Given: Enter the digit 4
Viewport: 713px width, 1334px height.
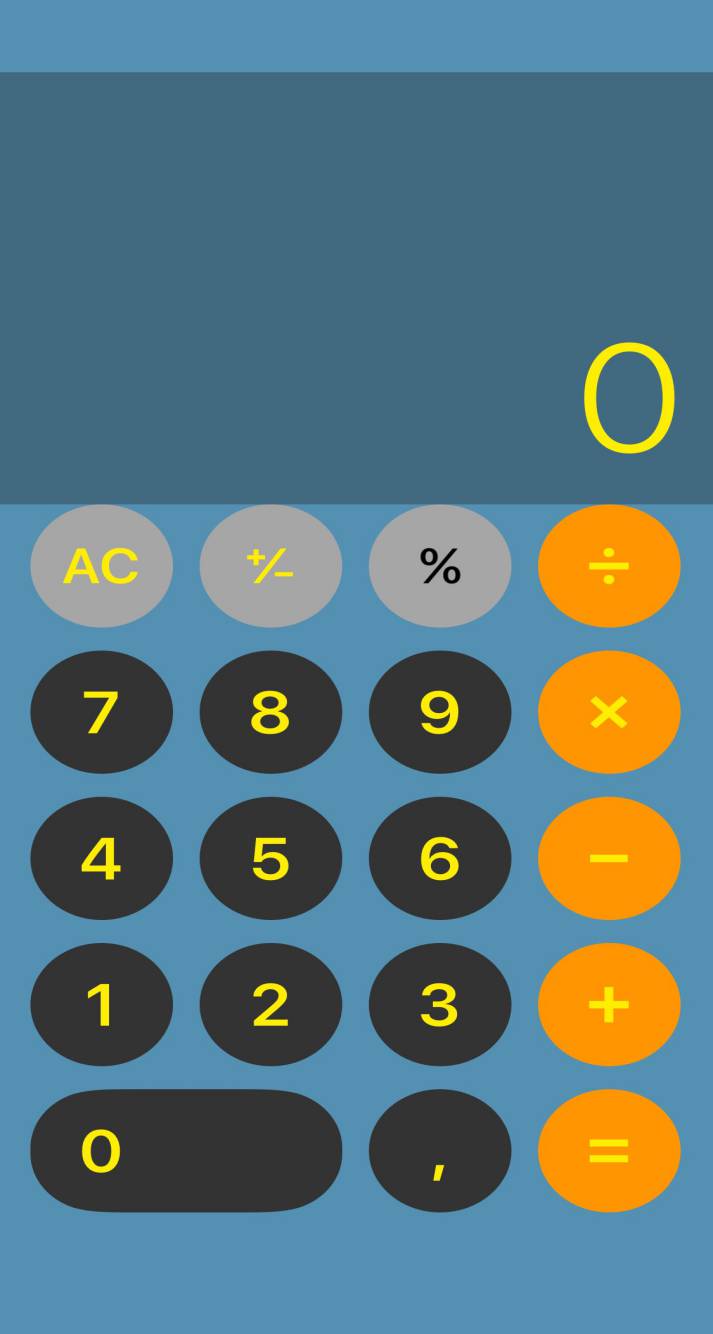Looking at the screenshot, I should [101, 858].
